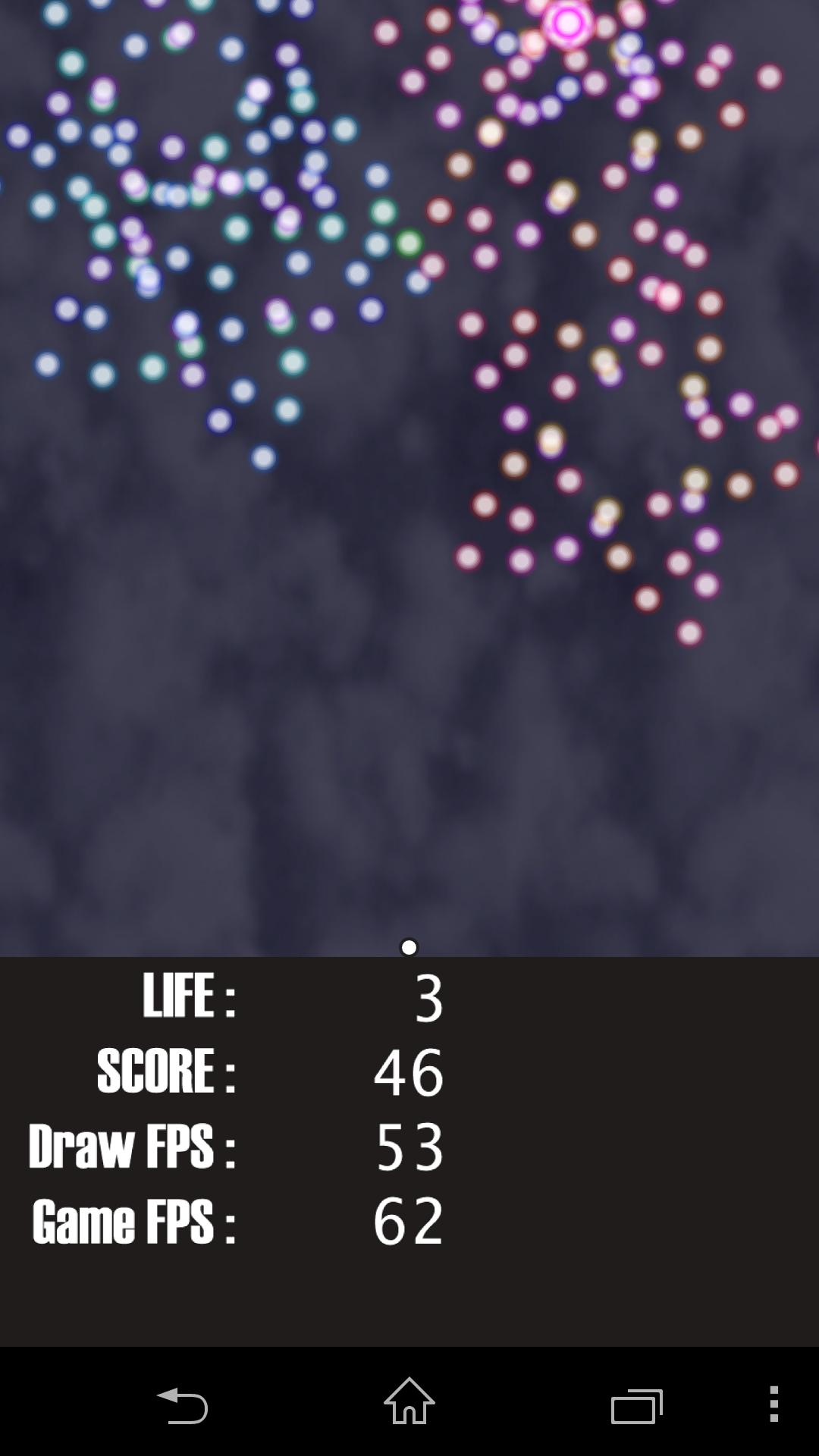Viewport: 819px width, 1456px height.
Task: Return to the home screen
Action: tap(409, 1402)
